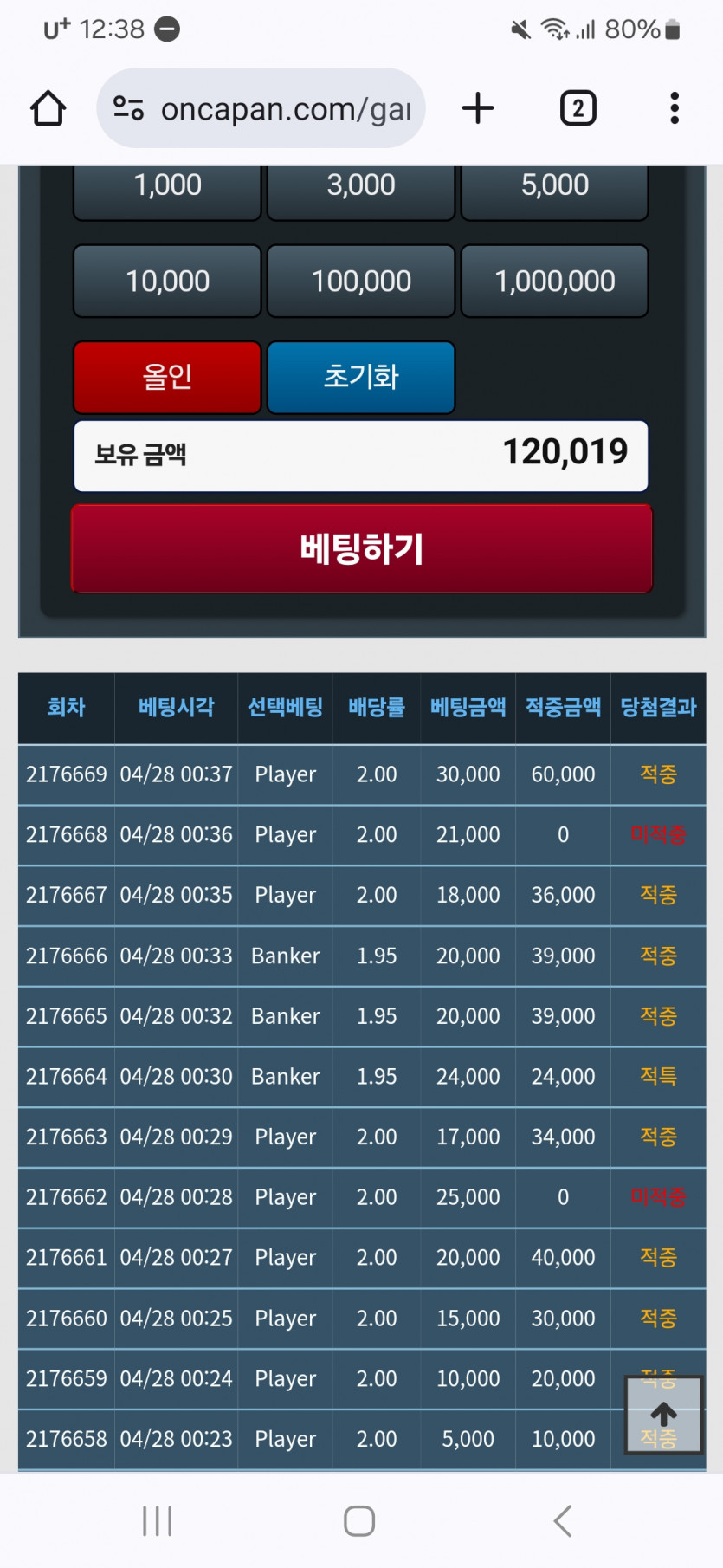Viewport: 723px width, 1568px height.
Task: Select the 3,000 chip amount
Action: 361,189
